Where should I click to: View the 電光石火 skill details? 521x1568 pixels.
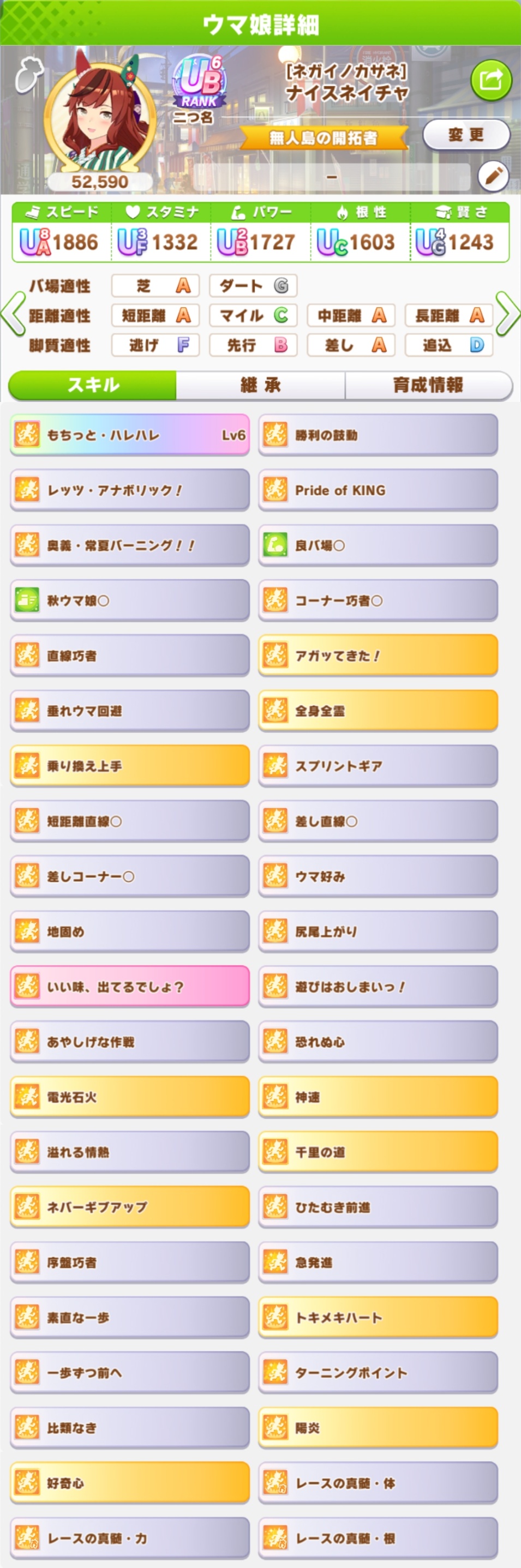click(130, 1097)
